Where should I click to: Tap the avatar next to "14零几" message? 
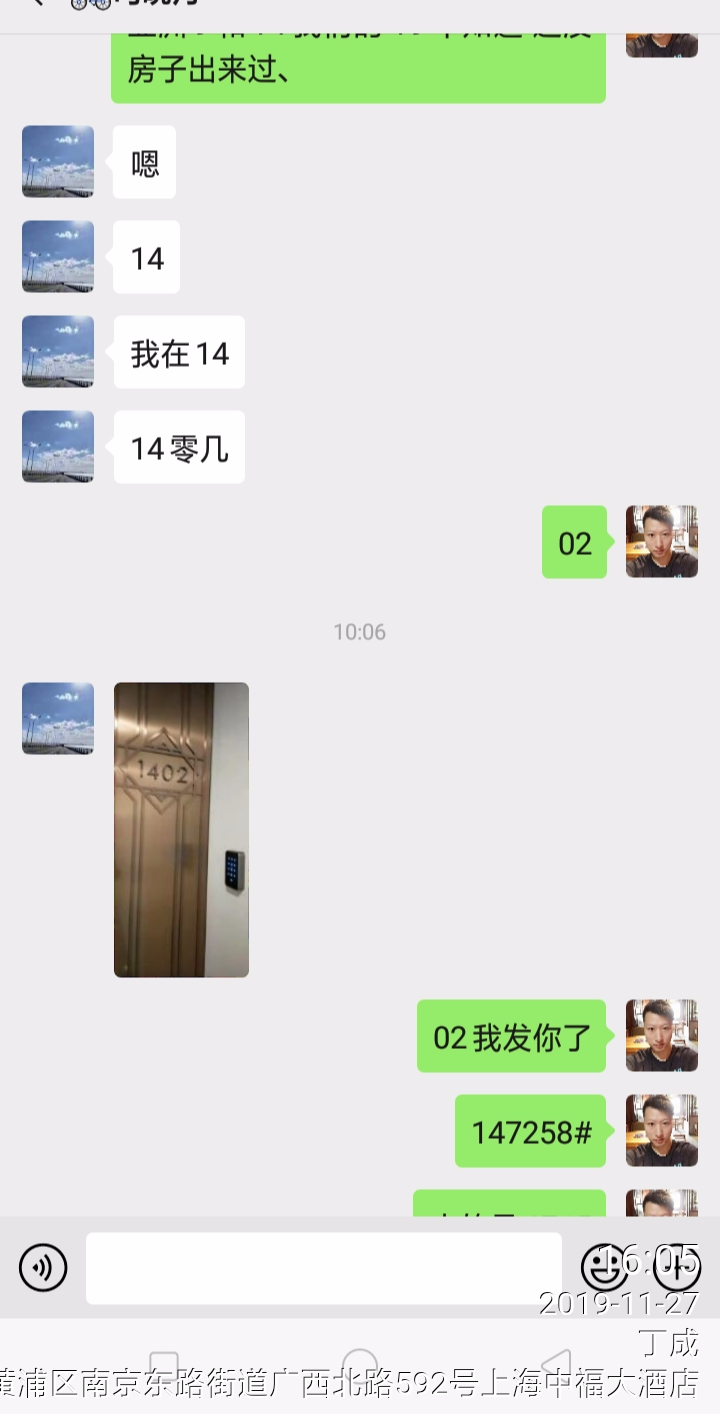(58, 447)
